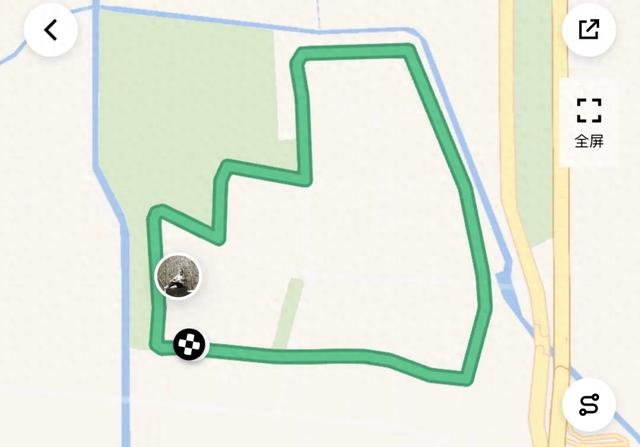This screenshot has height=447, width=640.
Task: Go back using the arrow button
Action: point(50,30)
